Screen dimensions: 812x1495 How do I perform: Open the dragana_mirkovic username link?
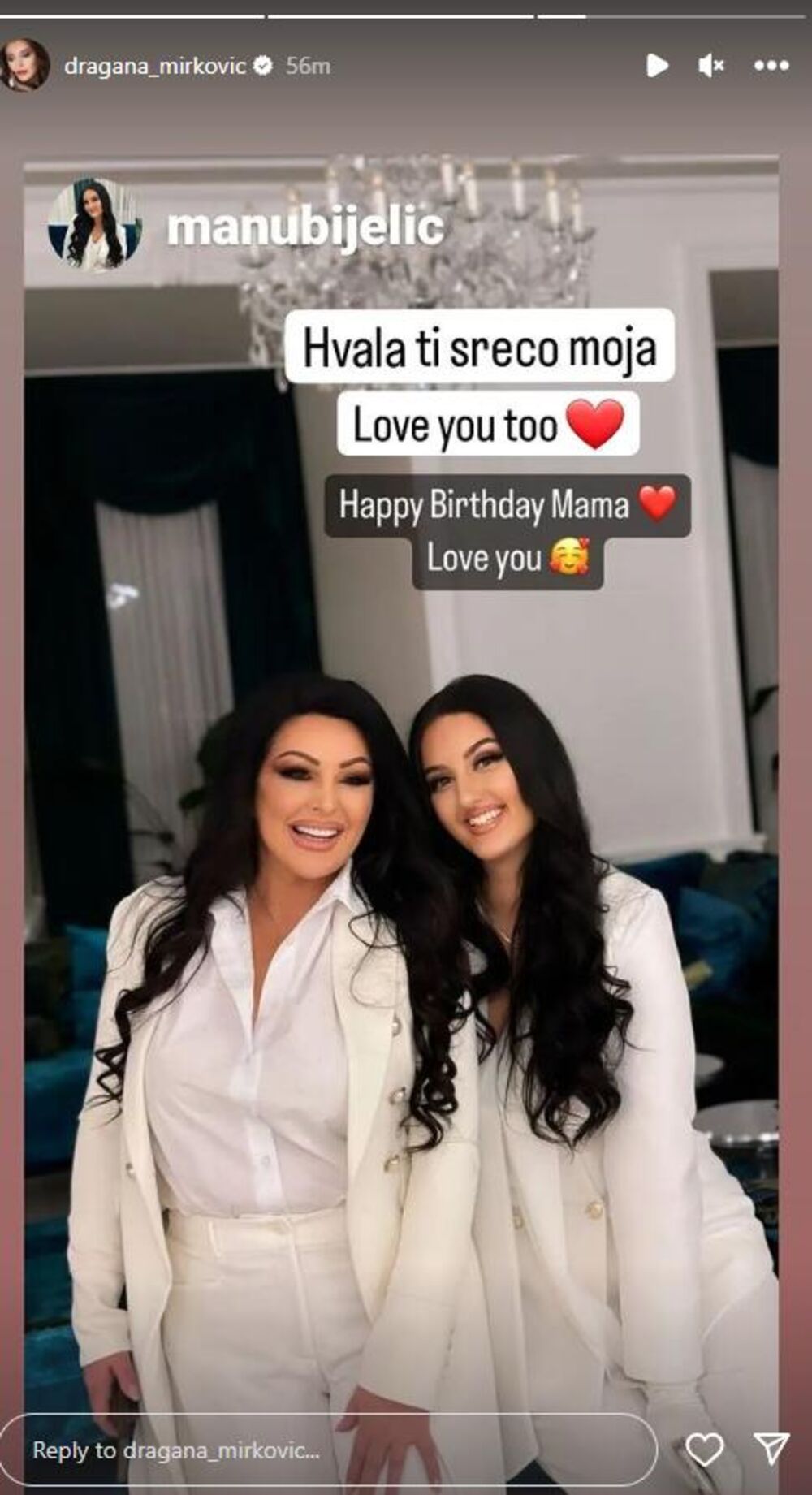[154, 66]
